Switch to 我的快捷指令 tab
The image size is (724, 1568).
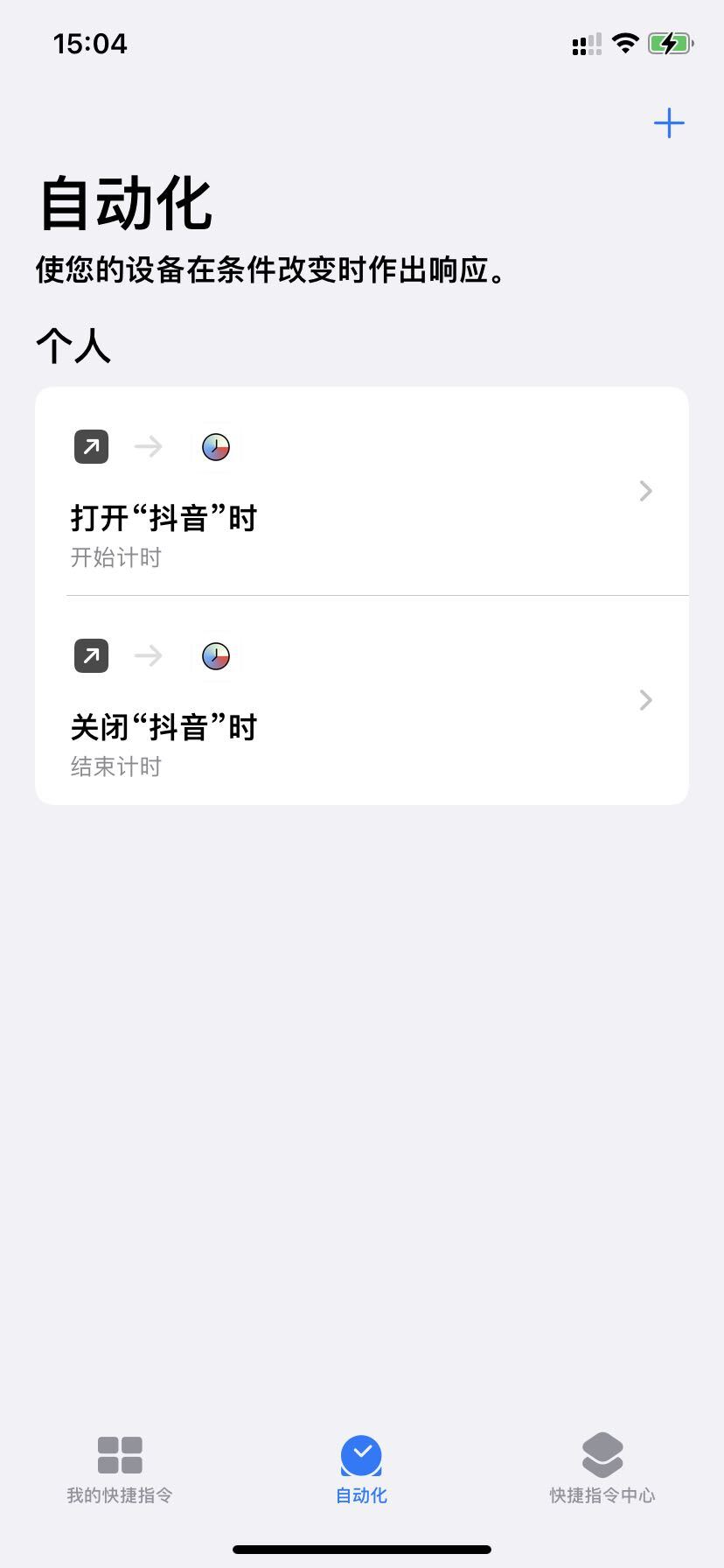120,1470
